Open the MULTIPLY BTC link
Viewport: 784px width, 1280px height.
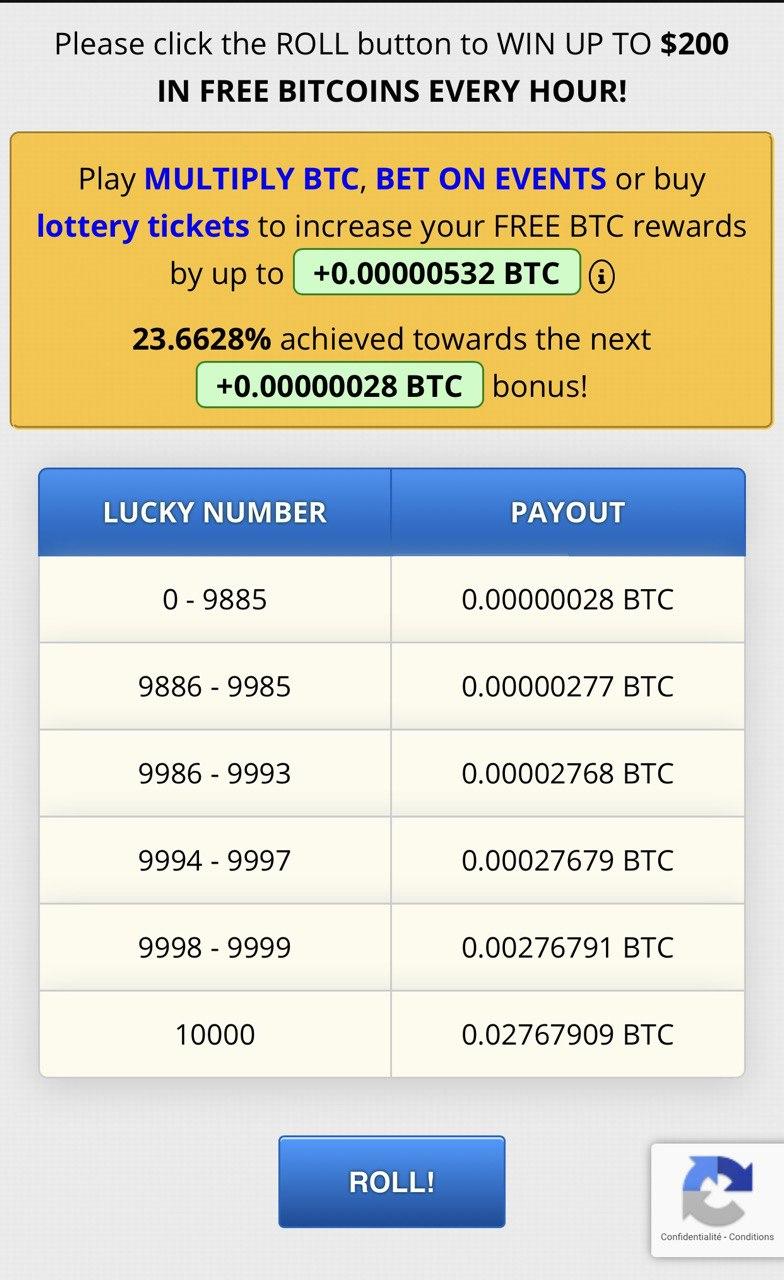pos(251,179)
